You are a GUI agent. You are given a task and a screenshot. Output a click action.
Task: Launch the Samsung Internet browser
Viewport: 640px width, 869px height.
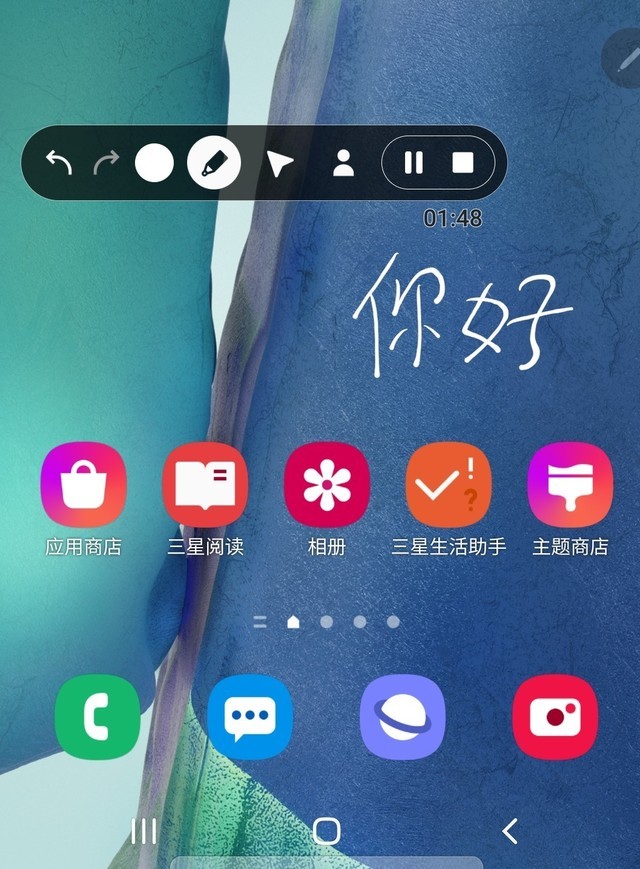(402, 717)
